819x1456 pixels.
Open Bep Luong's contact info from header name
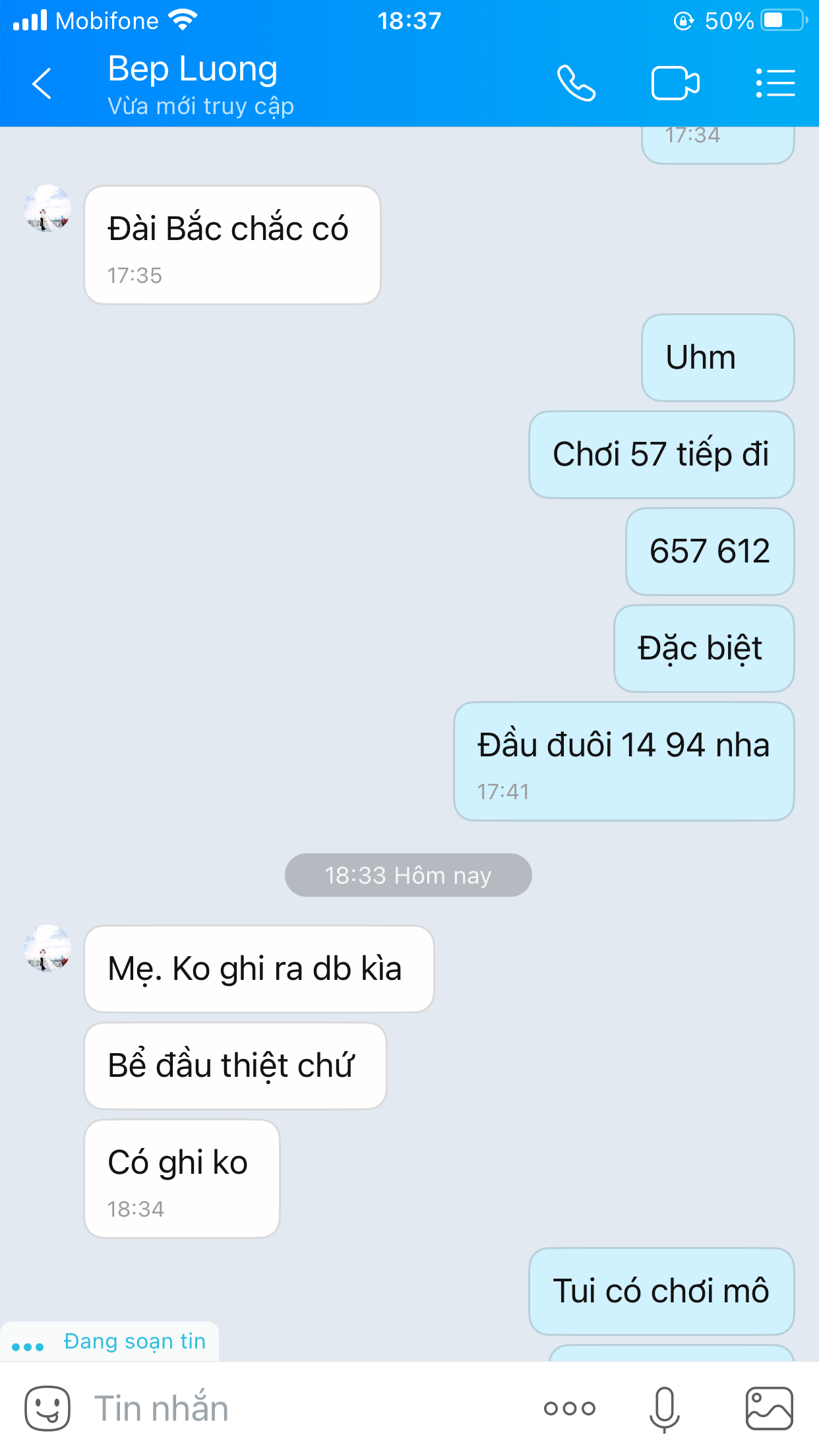[193, 69]
